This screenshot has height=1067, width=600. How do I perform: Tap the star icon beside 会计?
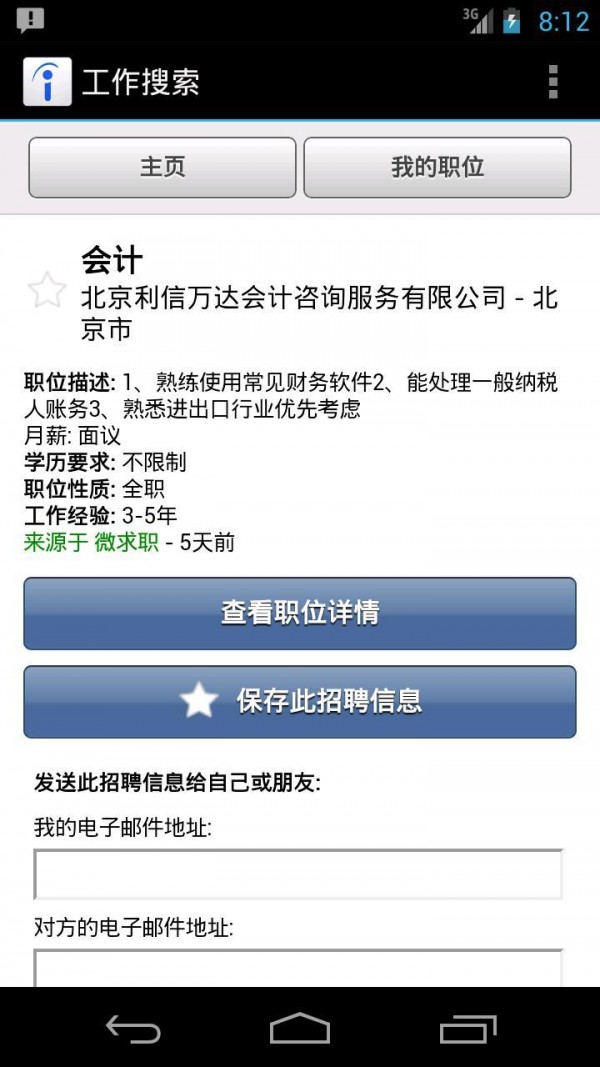point(46,291)
